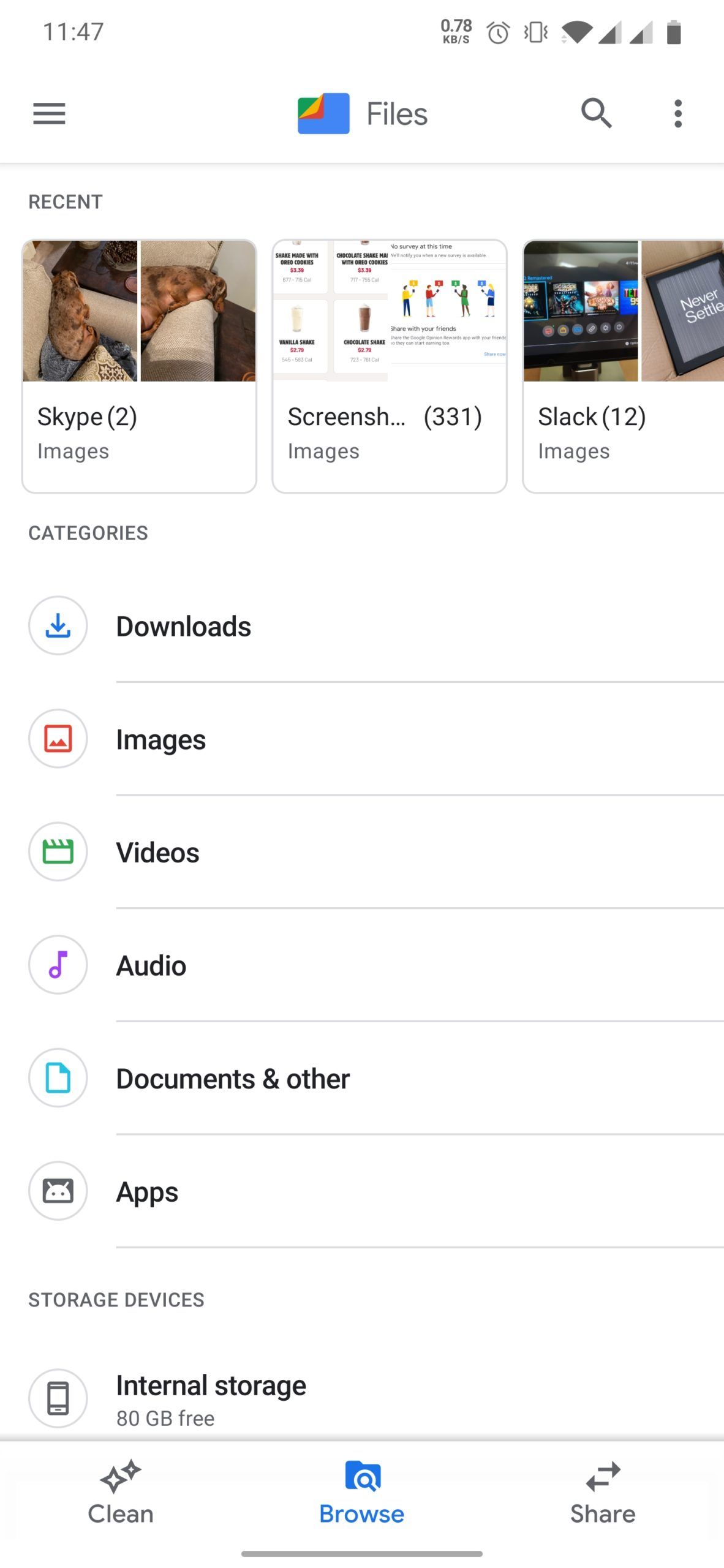Select the Videos category icon

pos(58,851)
